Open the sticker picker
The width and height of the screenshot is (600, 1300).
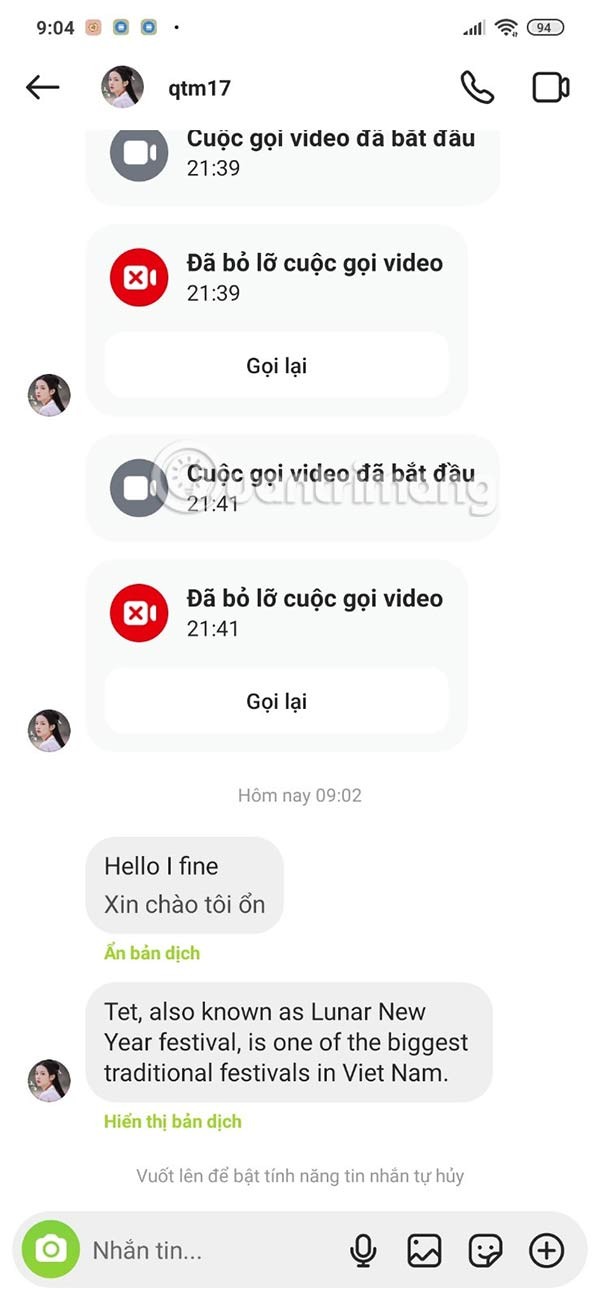pyautogui.click(x=486, y=1250)
